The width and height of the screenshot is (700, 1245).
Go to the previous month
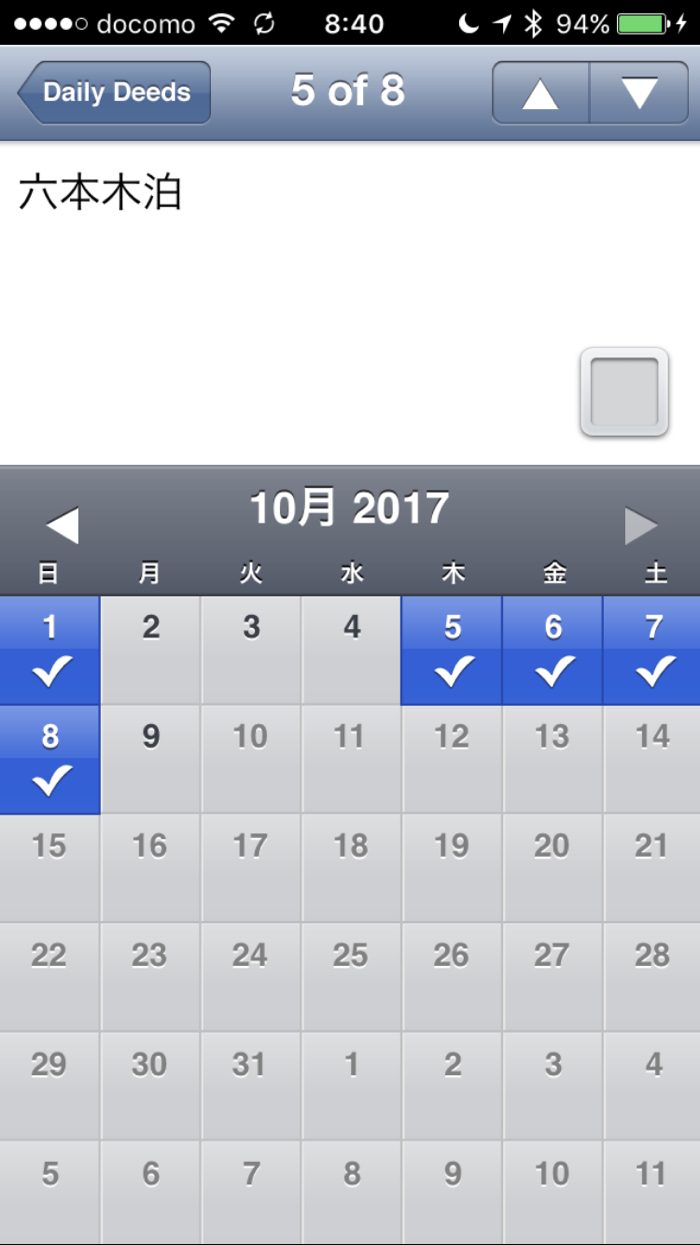point(62,525)
